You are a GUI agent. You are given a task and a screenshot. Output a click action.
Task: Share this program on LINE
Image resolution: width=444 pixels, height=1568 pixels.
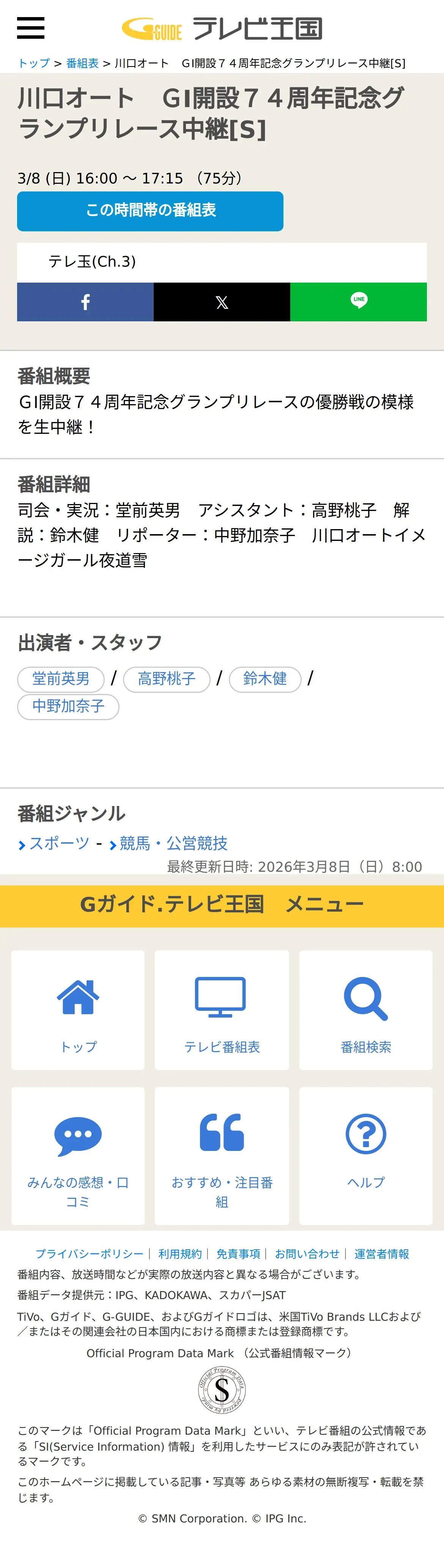click(358, 302)
